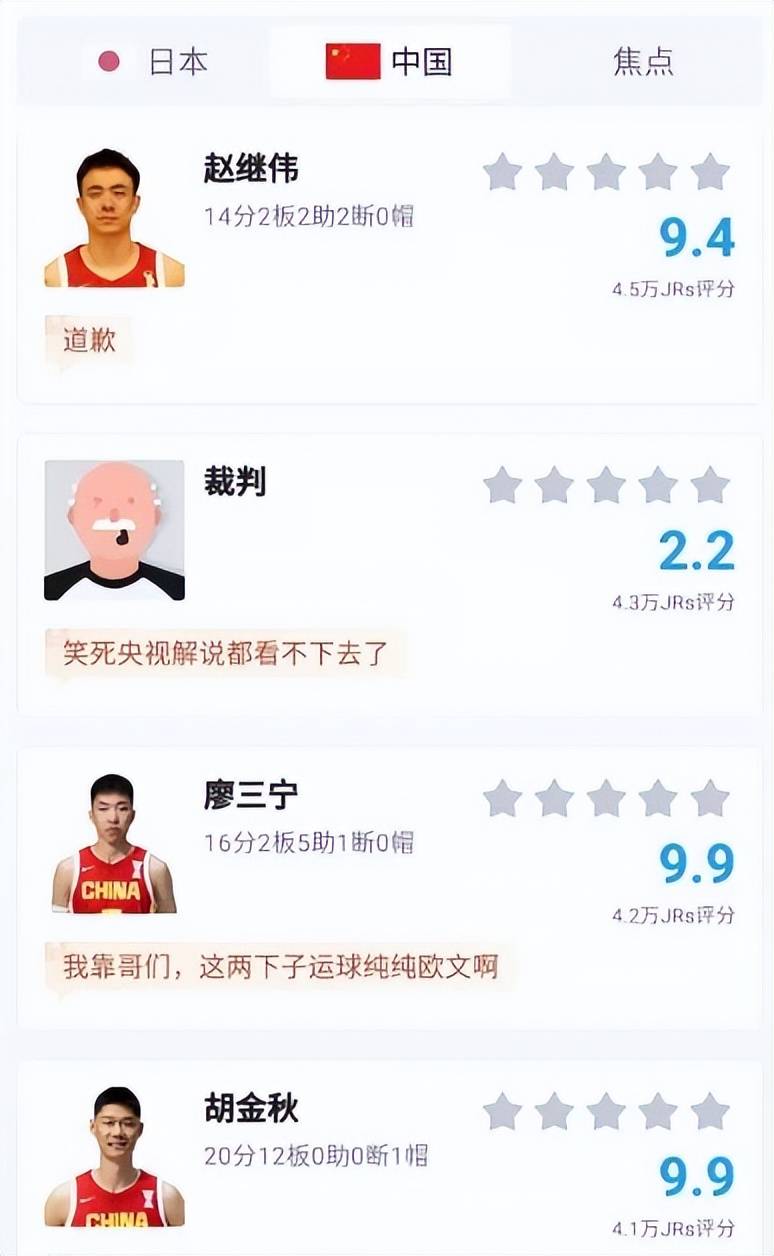Viewport: 774px width, 1256px height.
Task: Open the 笑死央视解说都看不下去了 comment
Action: (225, 653)
